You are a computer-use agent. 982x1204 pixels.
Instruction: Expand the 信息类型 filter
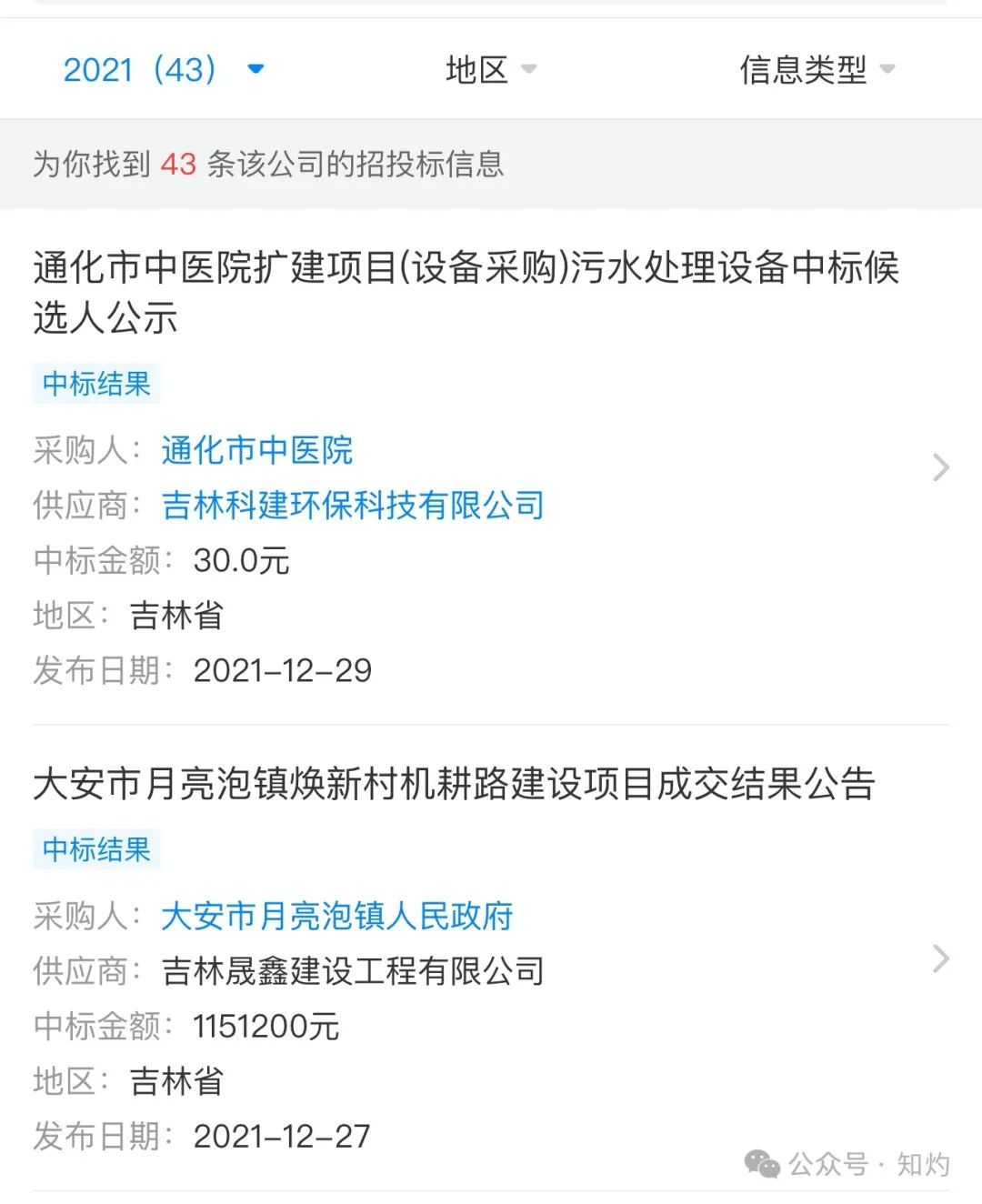click(816, 69)
